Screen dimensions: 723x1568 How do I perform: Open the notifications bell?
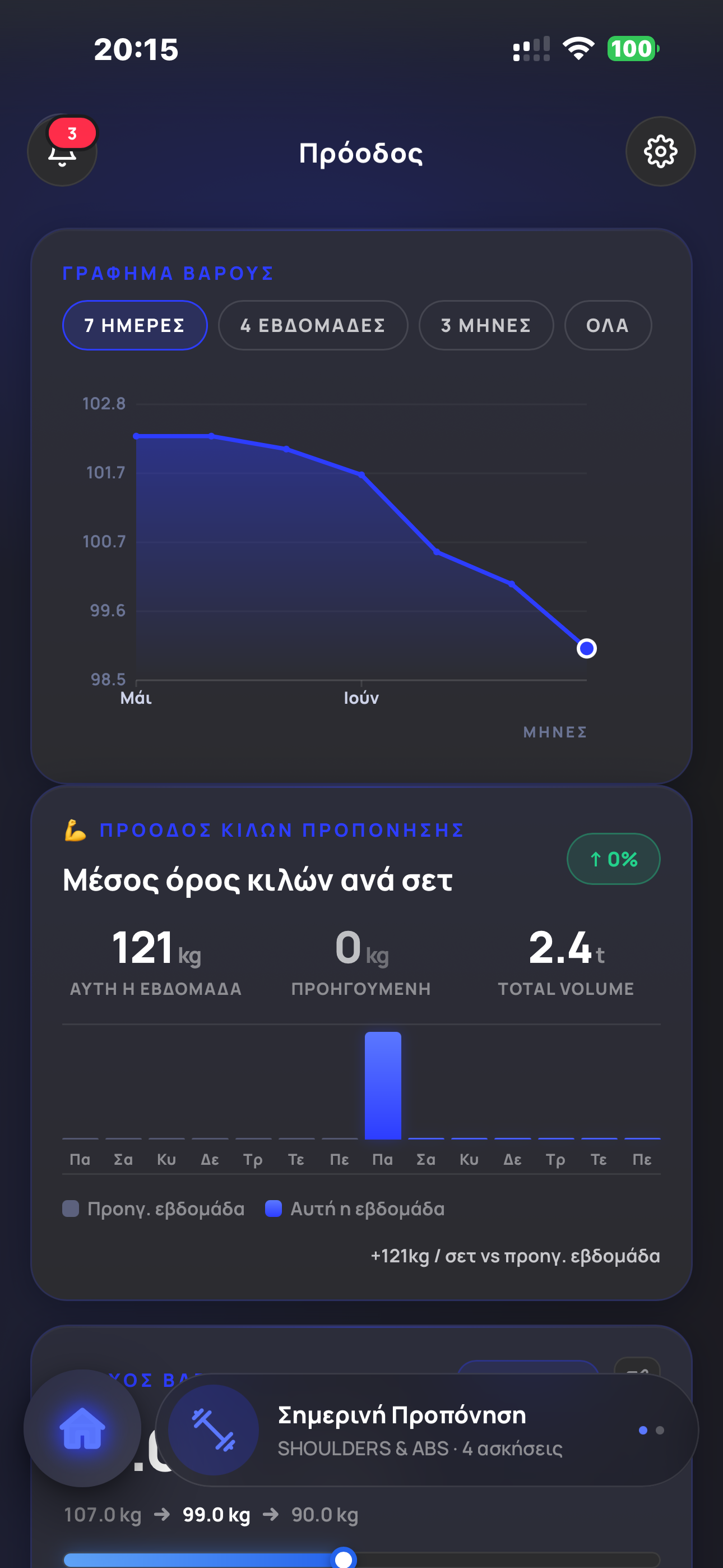click(62, 151)
